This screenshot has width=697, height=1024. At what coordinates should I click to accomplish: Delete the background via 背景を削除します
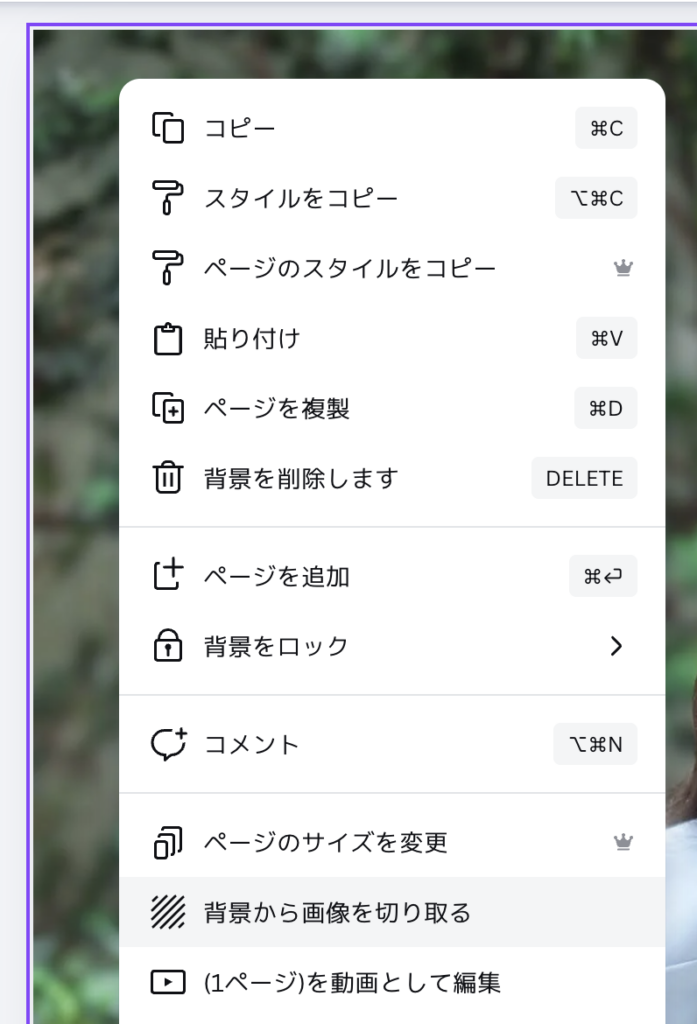[300, 479]
